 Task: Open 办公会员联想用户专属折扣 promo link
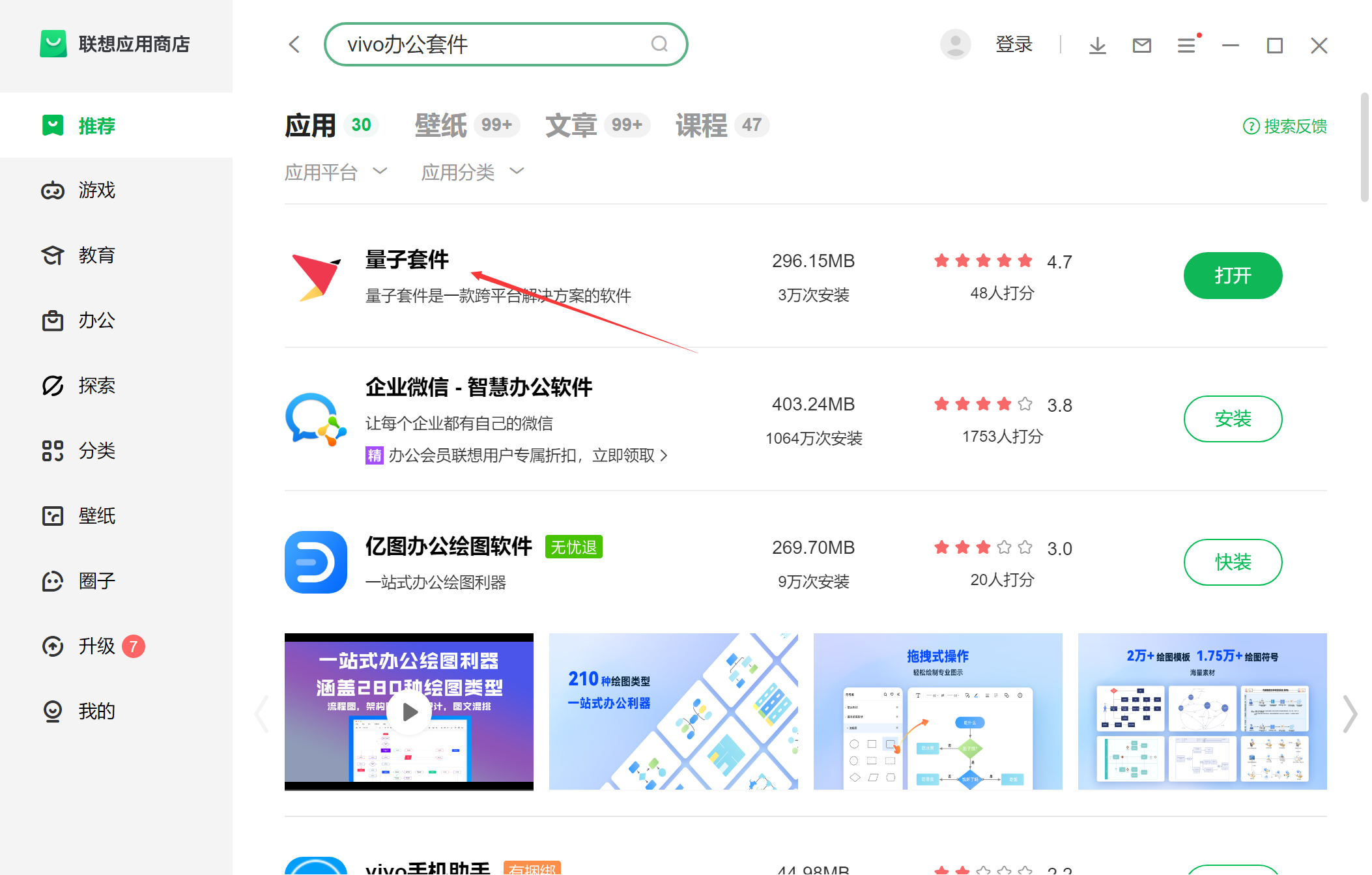tap(521, 455)
